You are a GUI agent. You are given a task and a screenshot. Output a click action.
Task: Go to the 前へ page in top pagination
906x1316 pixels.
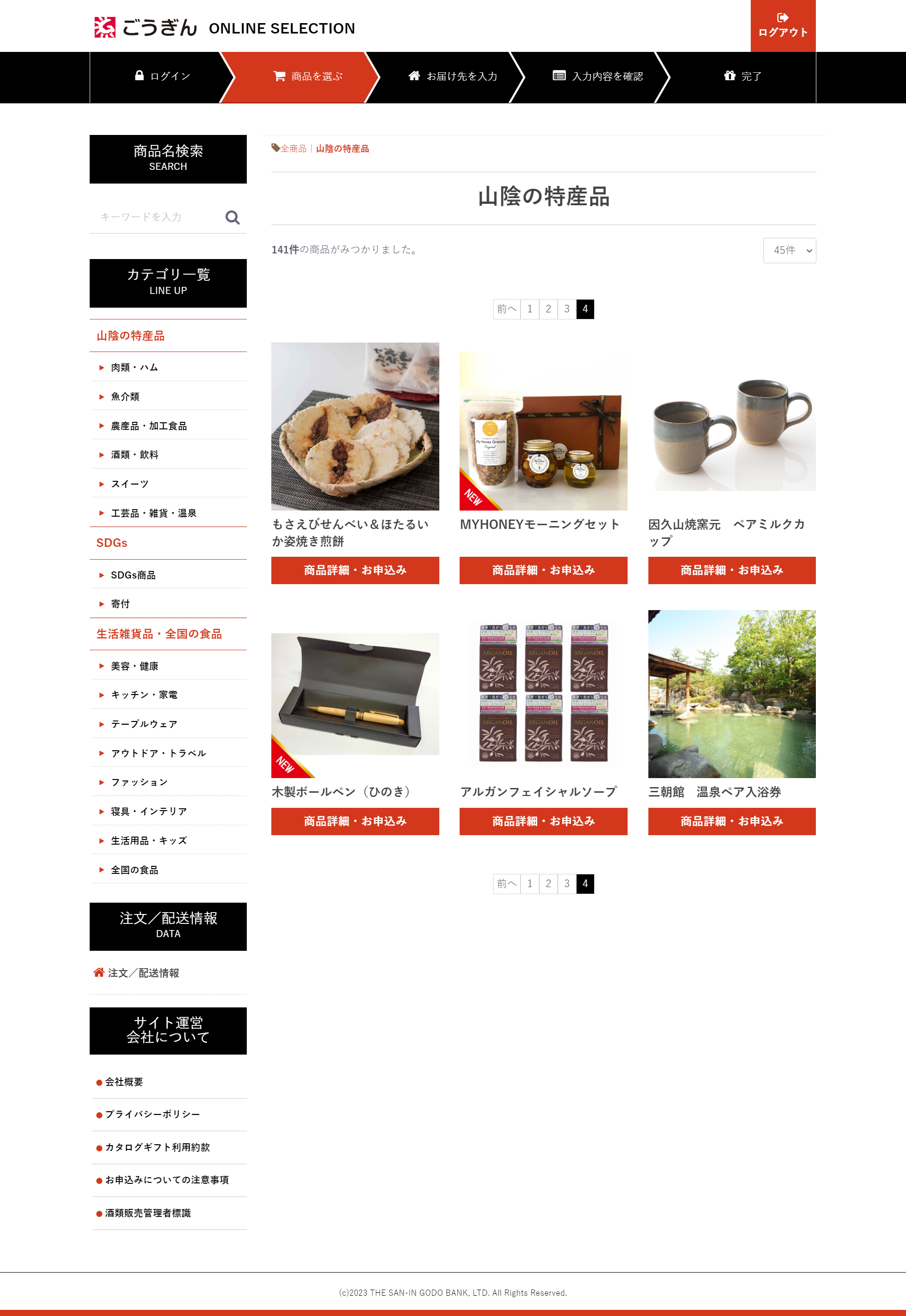[x=506, y=309]
